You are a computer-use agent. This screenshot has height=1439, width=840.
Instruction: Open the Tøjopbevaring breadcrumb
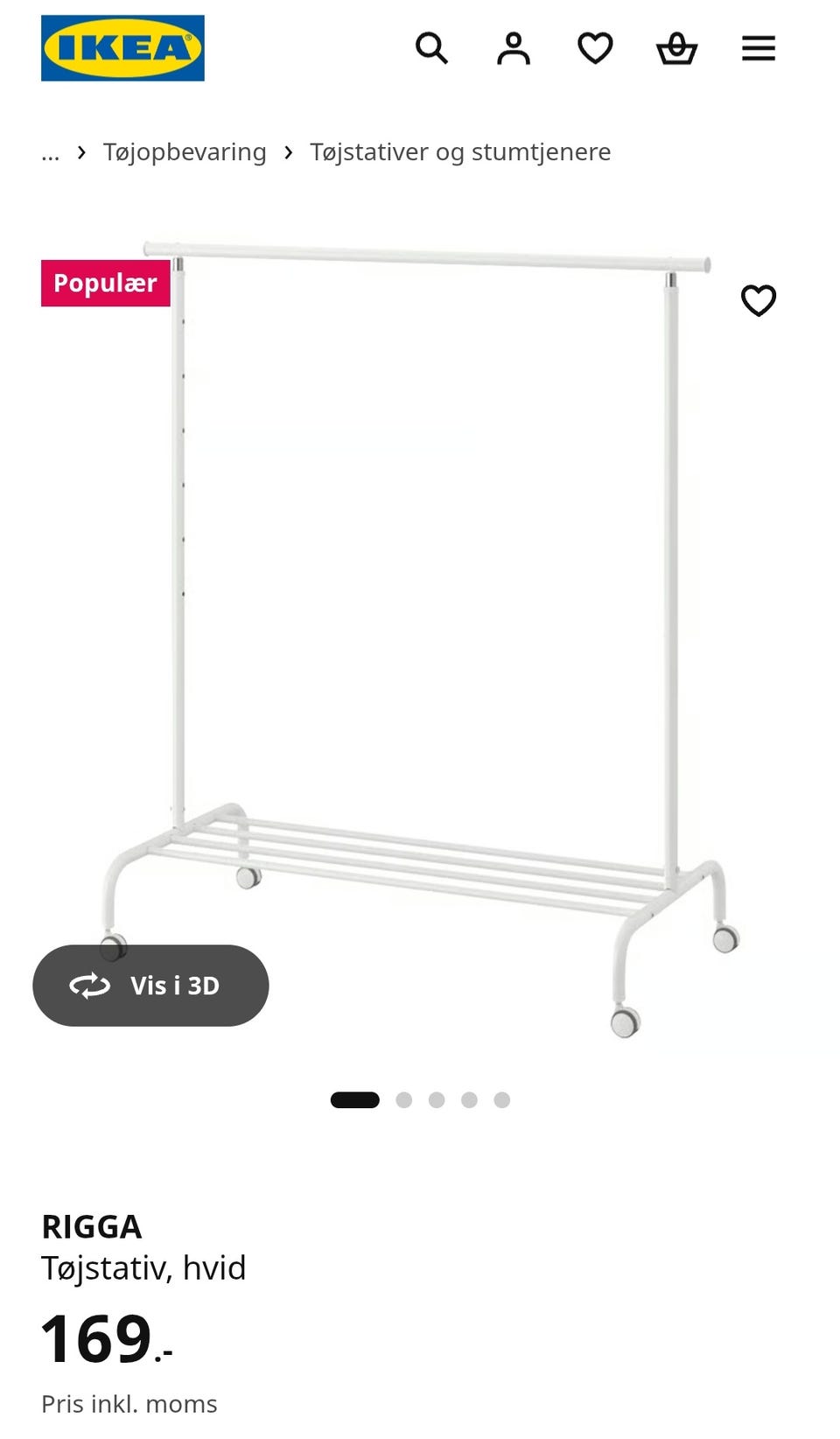point(185,152)
